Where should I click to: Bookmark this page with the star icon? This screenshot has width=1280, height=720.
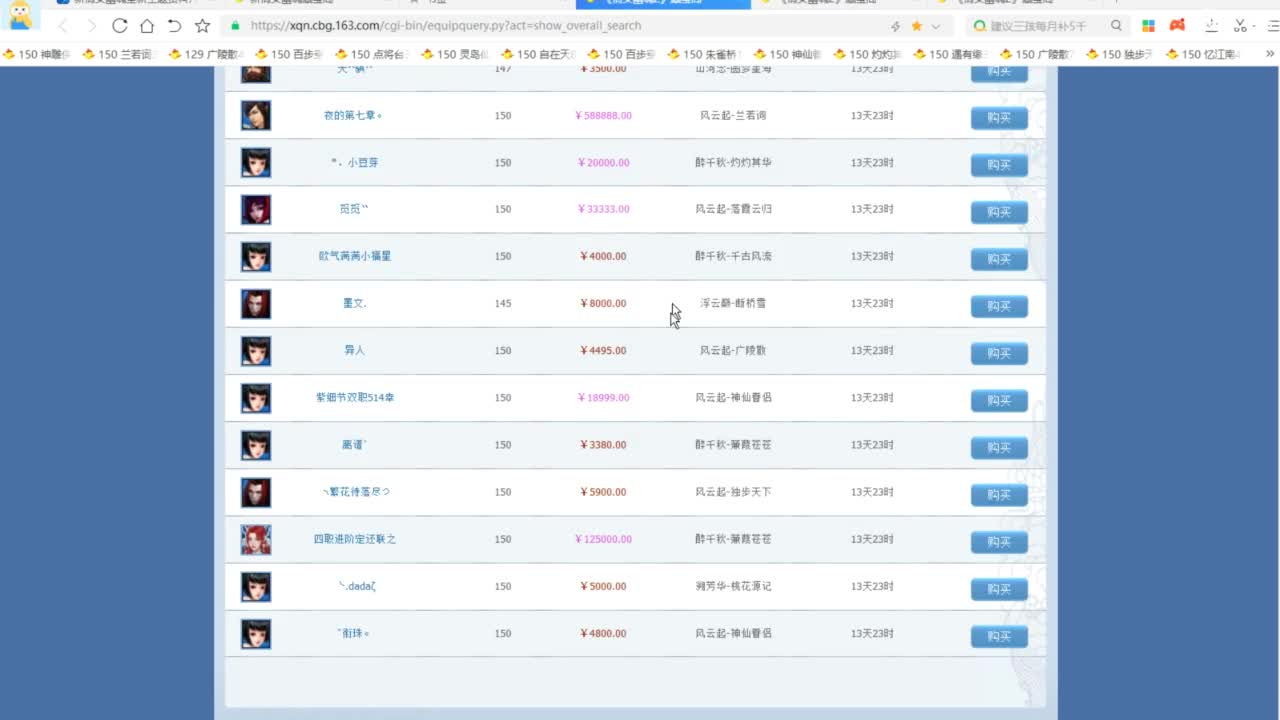(x=202, y=26)
